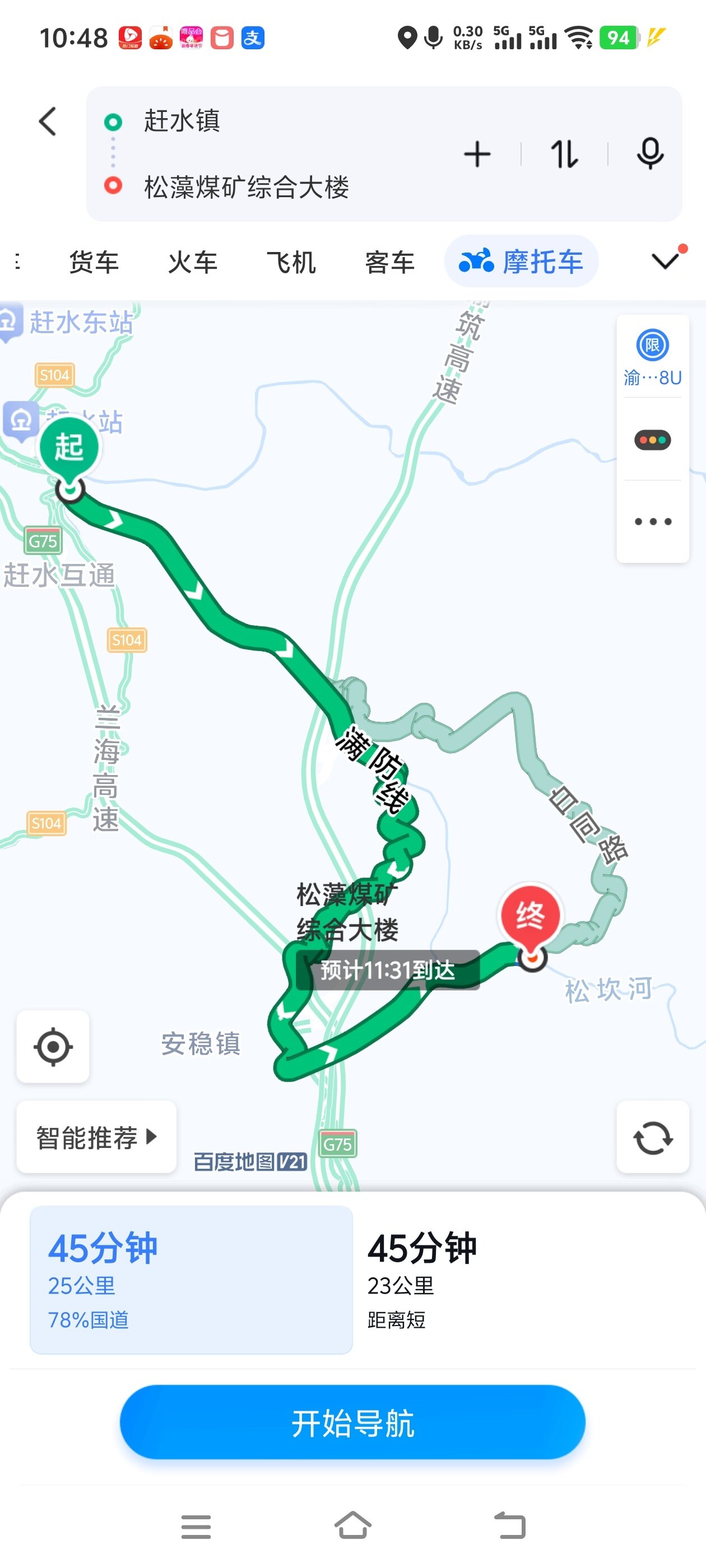Select the 飞机 travel mode
The height and width of the screenshot is (1568, 706).
point(291,262)
